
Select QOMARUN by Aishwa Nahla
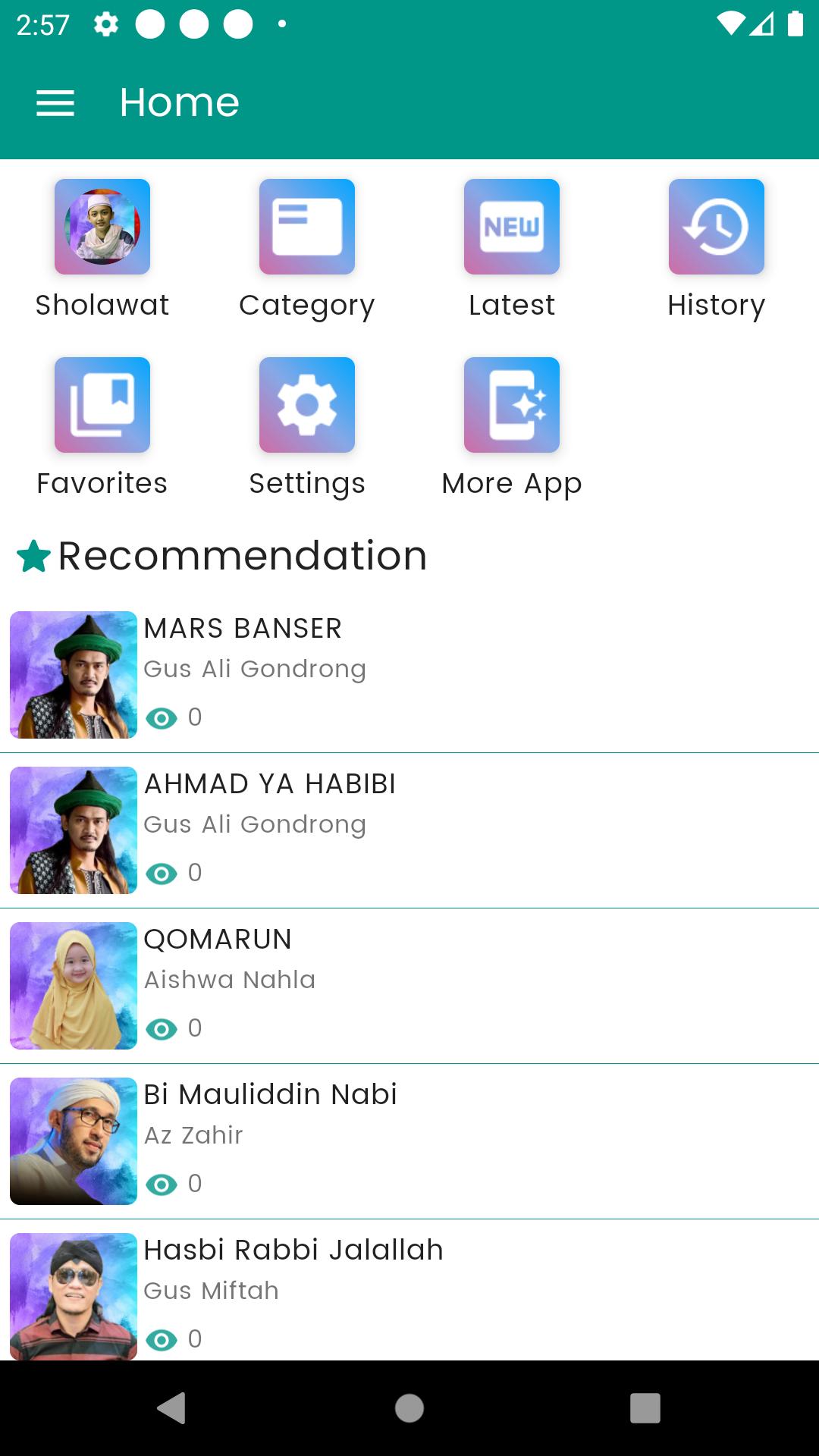409,986
